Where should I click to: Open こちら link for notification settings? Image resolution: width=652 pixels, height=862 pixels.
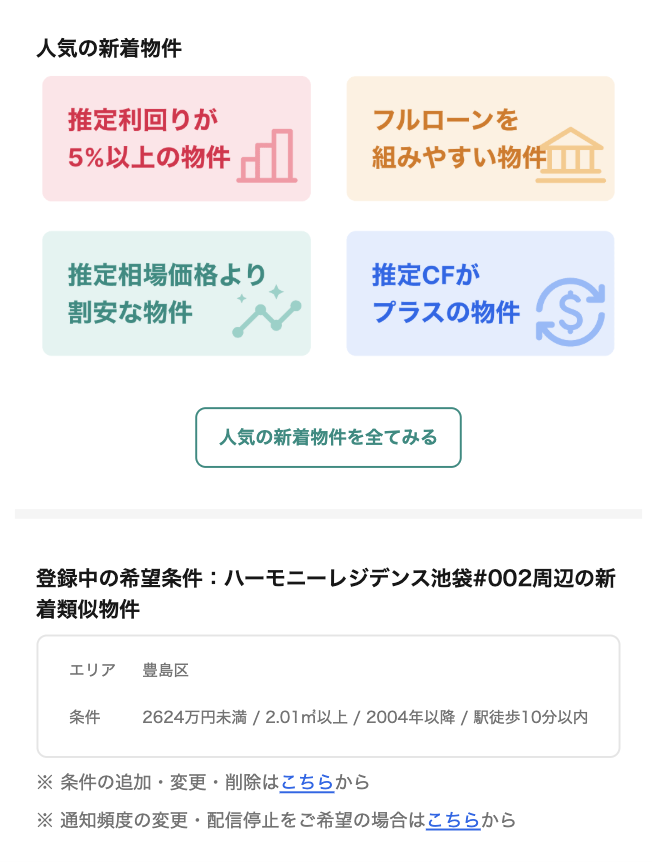coord(453,820)
